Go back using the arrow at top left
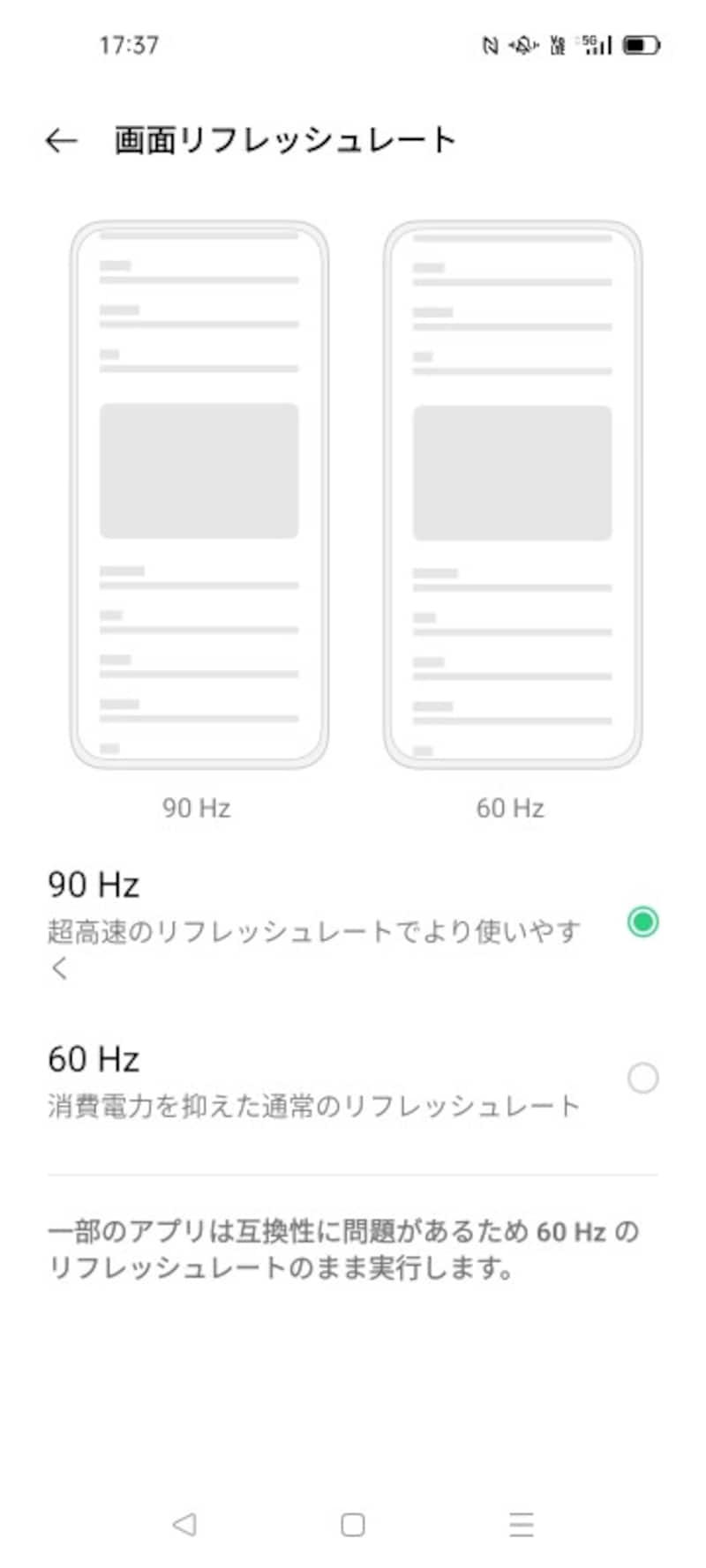The width and height of the screenshot is (706, 1568). [58, 139]
